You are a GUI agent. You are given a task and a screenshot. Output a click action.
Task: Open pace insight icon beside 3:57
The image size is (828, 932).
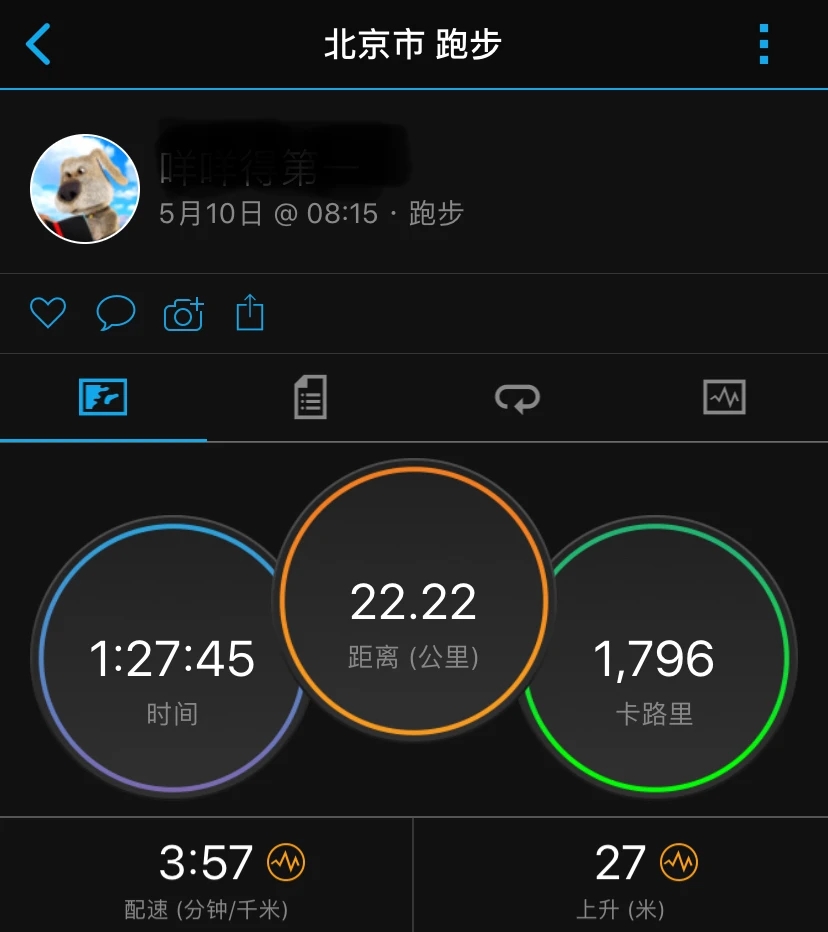286,862
